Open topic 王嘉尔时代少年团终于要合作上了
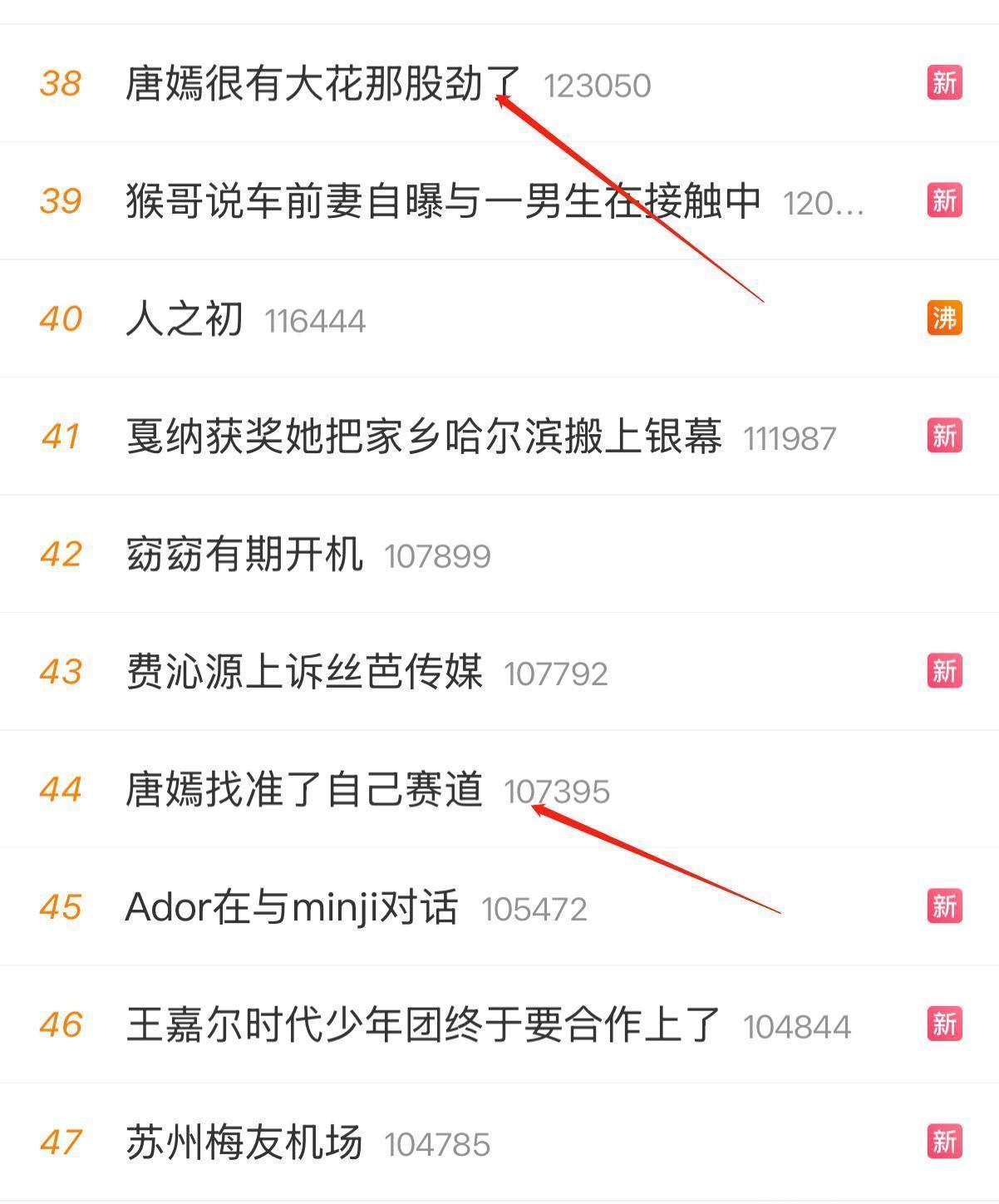The image size is (999, 1204). 422,1025
